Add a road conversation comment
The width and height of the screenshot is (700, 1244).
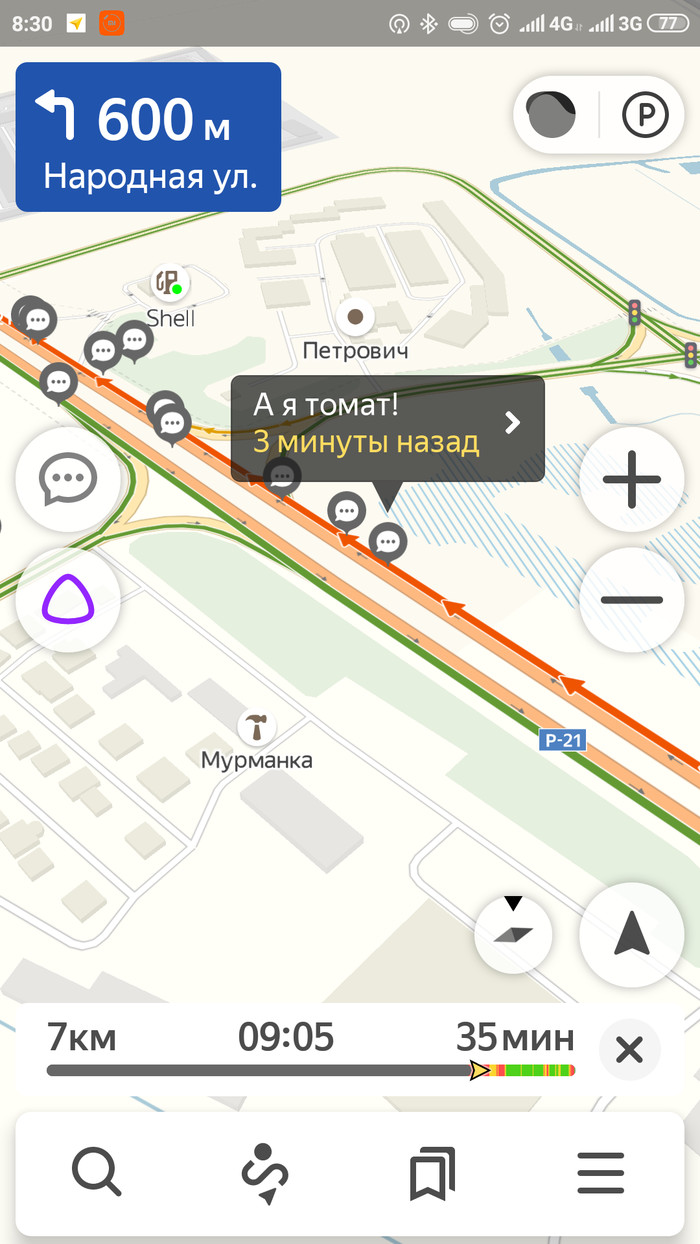(68, 480)
